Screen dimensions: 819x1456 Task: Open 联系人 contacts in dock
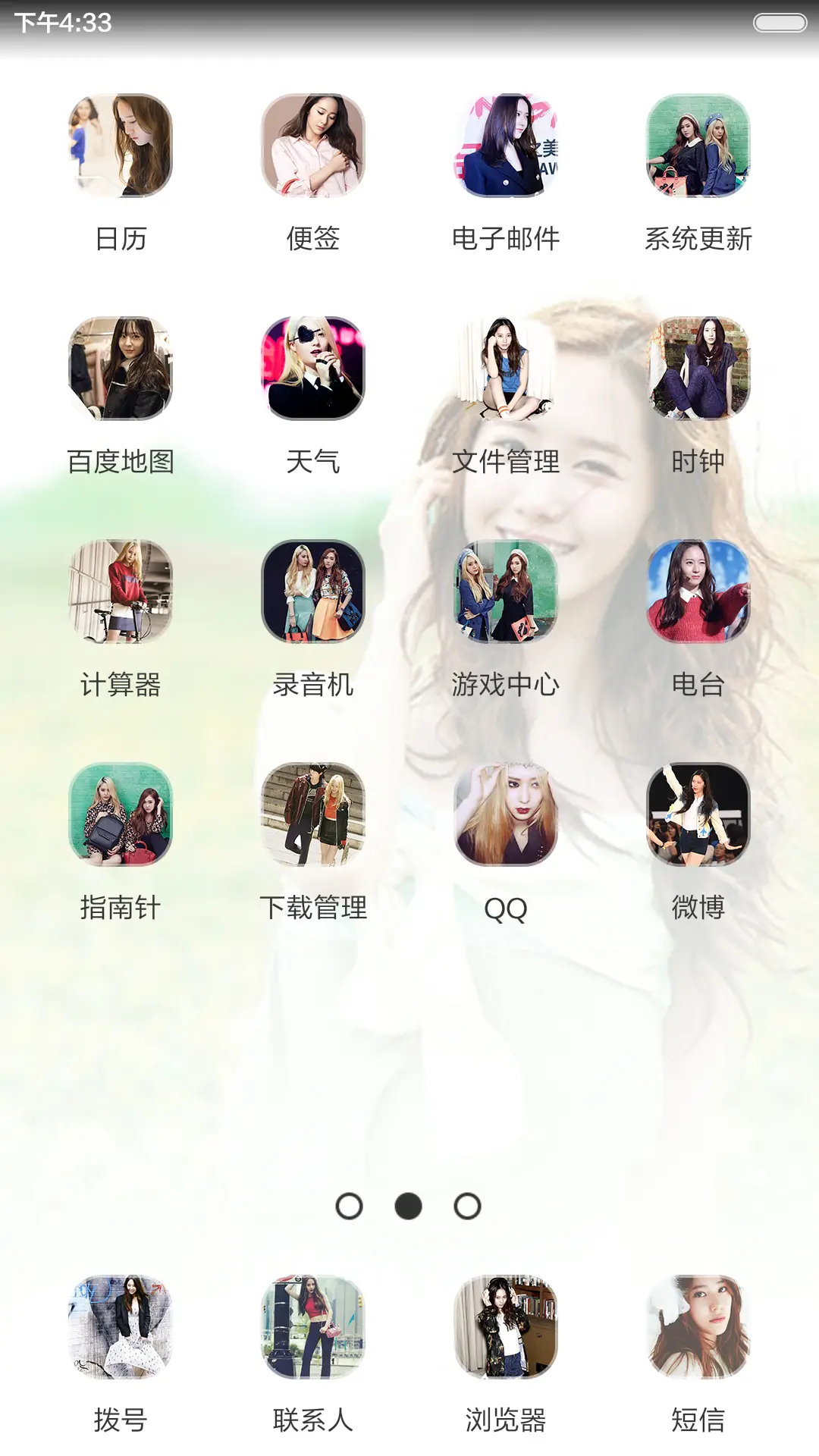point(313,1327)
